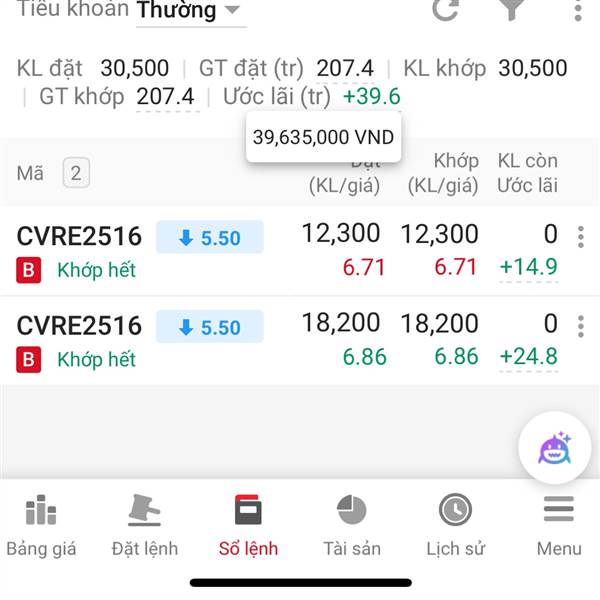600x600 pixels.
Task: Open the order filter
Action: point(512,10)
